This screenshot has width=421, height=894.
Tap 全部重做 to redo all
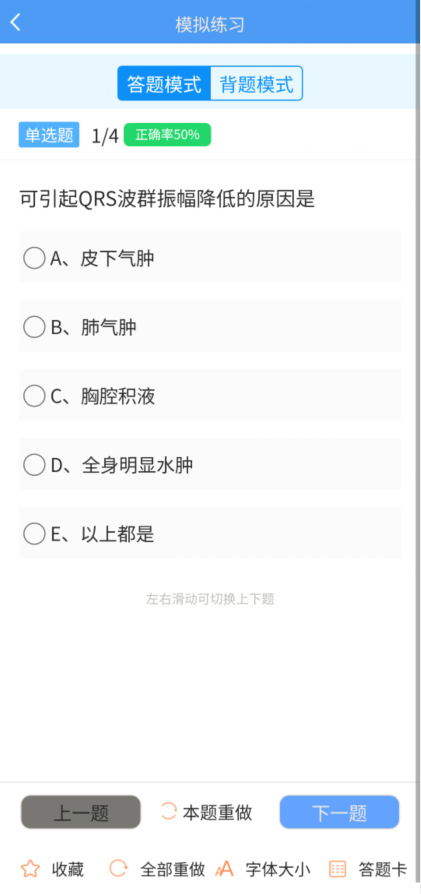pyautogui.click(x=157, y=869)
